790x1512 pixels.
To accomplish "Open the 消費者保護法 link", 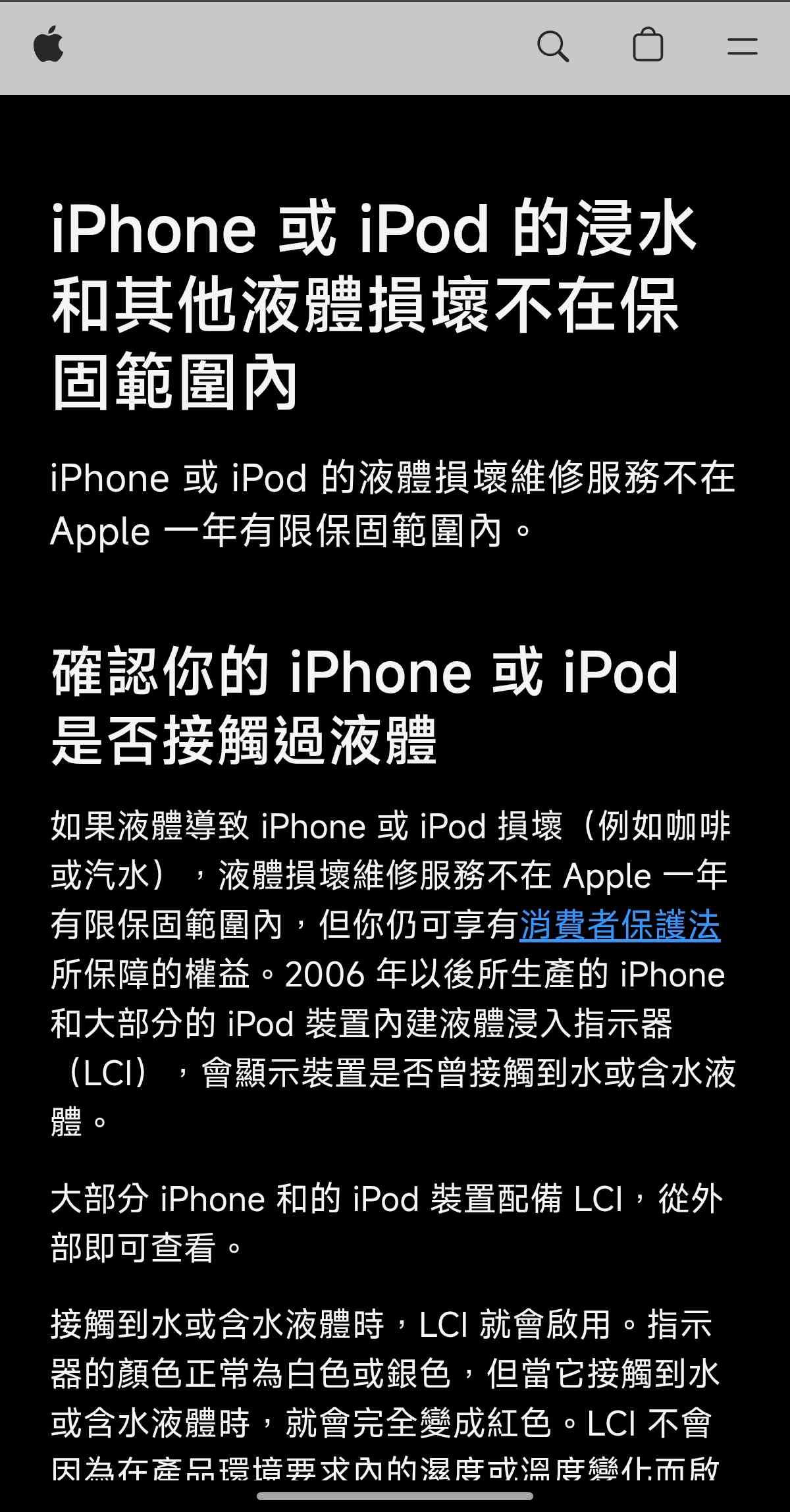I will point(619,925).
